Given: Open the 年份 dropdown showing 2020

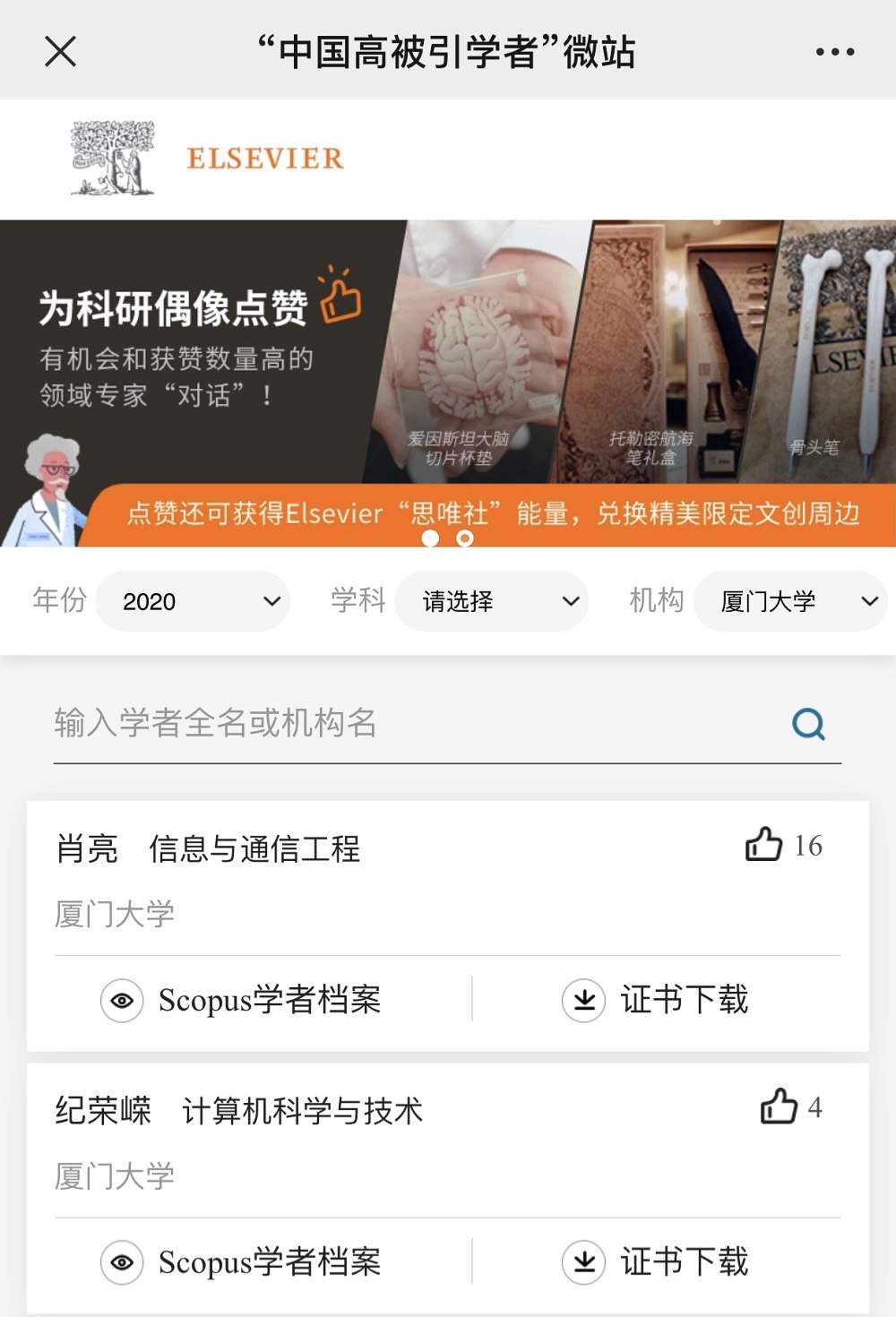Looking at the screenshot, I should point(193,601).
